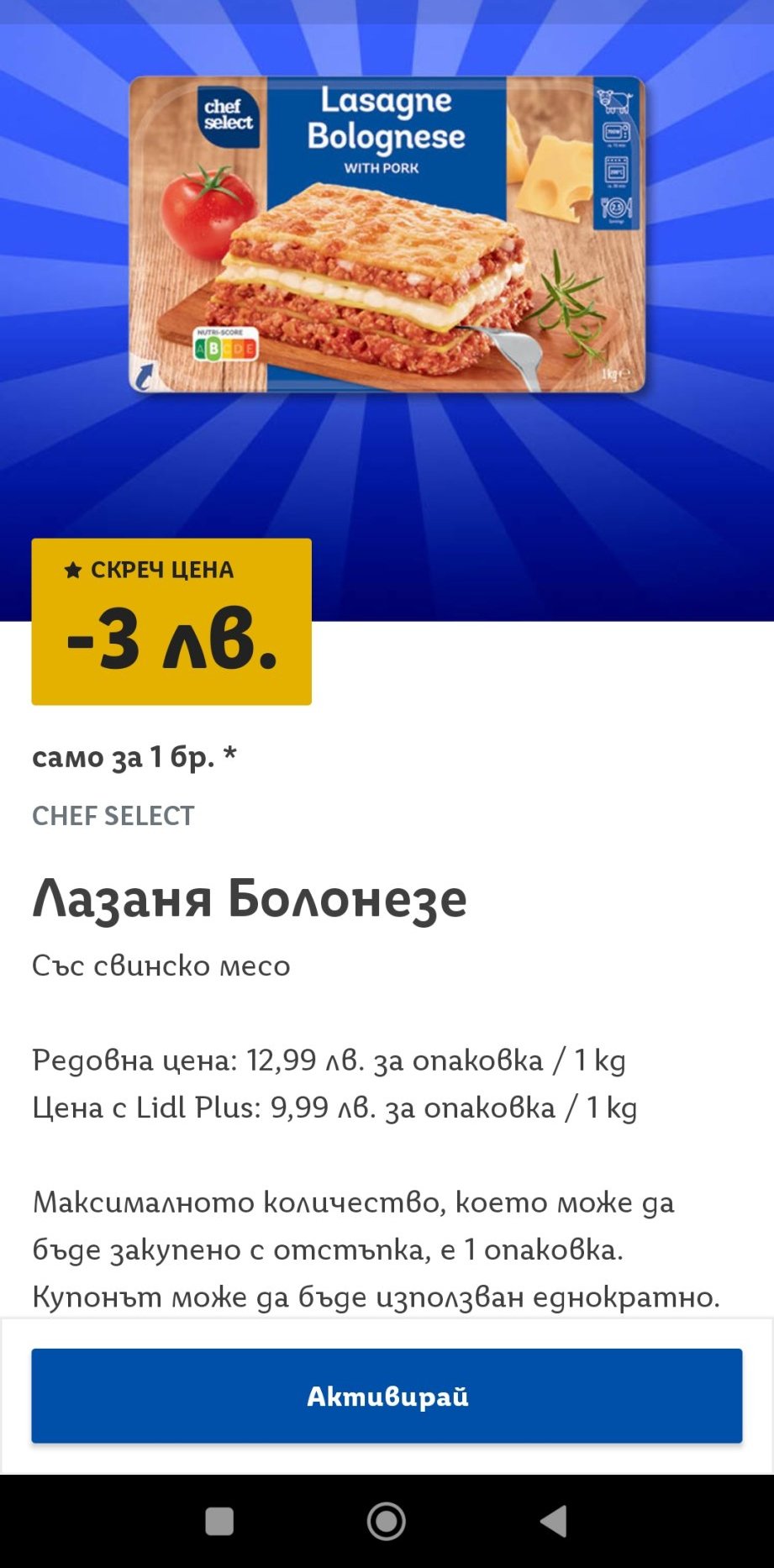This screenshot has width=774, height=1568.
Task: Activate the Lasagne Bolognese coupon
Action: pos(387,1396)
